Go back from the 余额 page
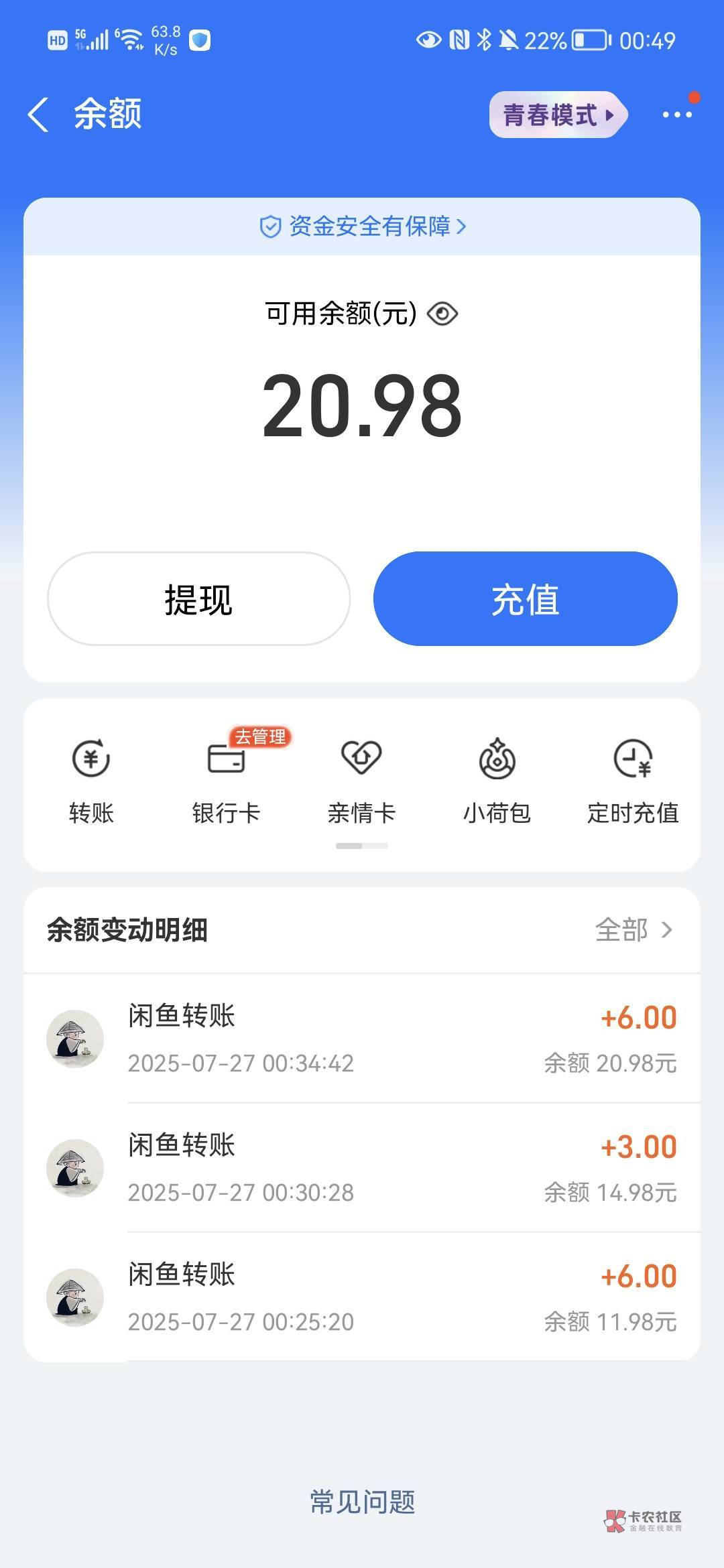 38,115
